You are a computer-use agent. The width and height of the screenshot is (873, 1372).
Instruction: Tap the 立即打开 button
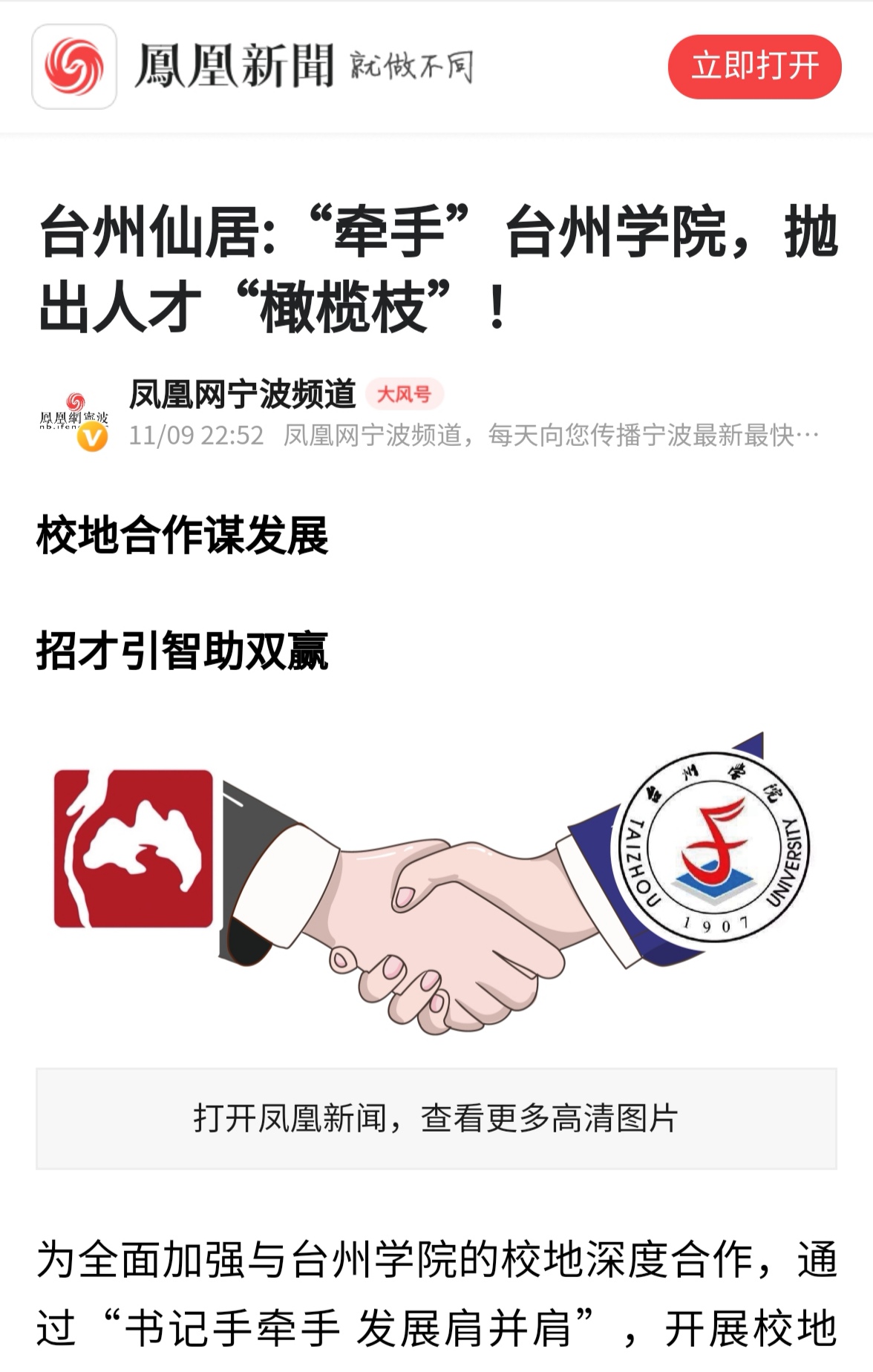[754, 67]
